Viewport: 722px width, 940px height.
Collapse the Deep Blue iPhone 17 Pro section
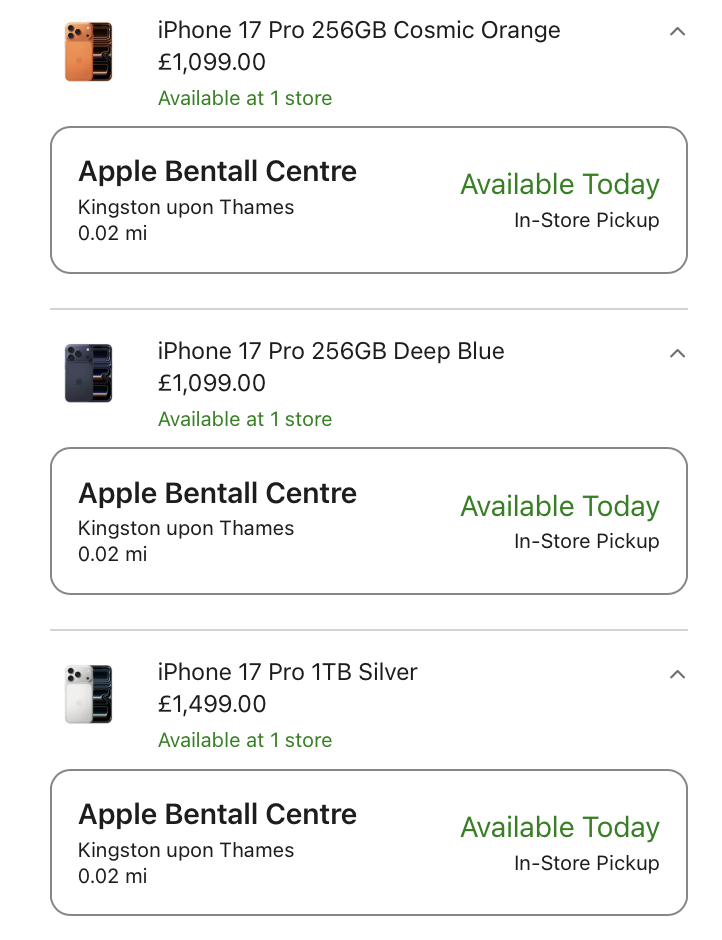(x=677, y=353)
